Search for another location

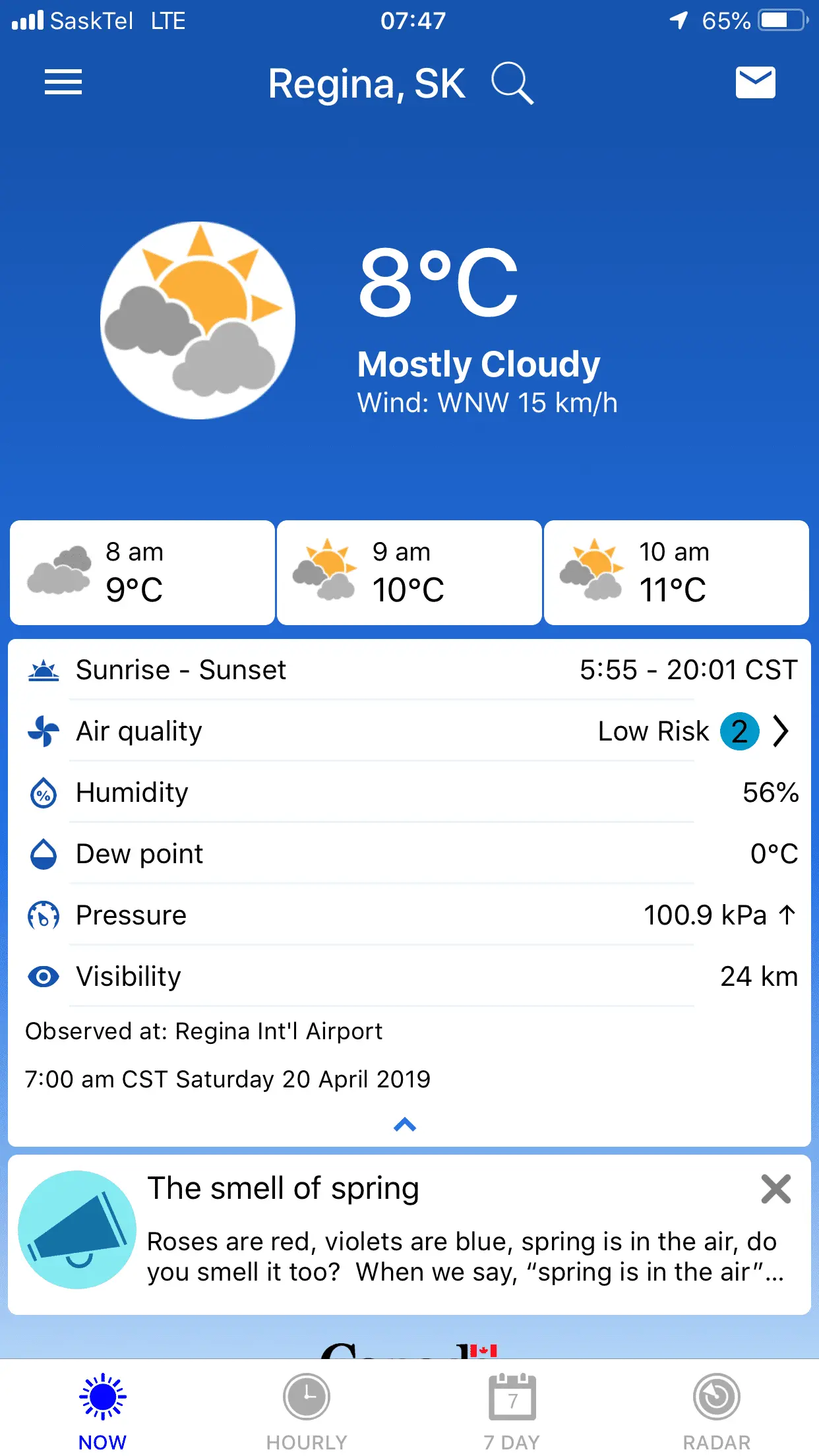click(512, 84)
